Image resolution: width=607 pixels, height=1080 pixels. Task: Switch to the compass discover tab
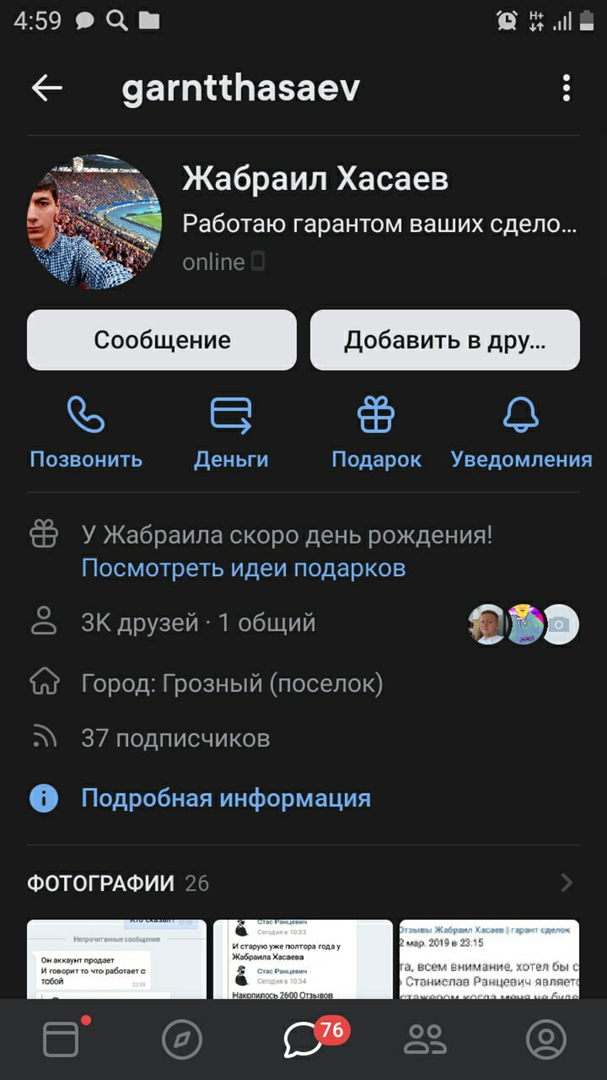[x=182, y=1040]
